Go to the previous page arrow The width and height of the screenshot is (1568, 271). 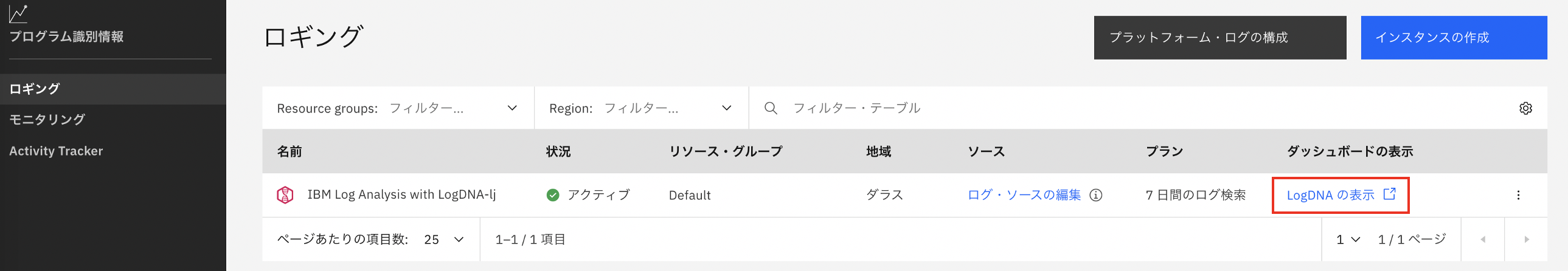coord(1483,239)
